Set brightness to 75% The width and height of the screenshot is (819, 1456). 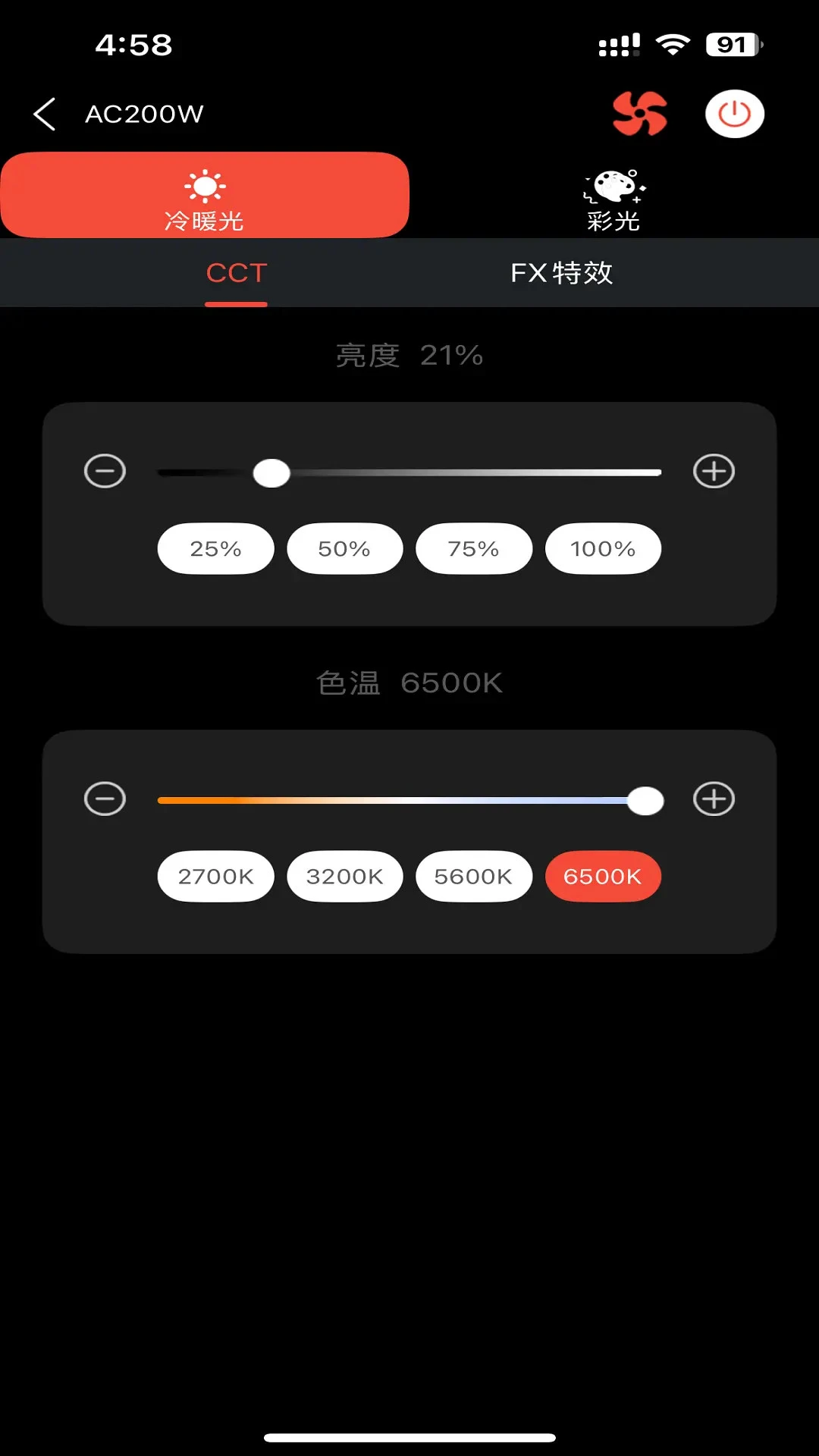click(x=473, y=548)
